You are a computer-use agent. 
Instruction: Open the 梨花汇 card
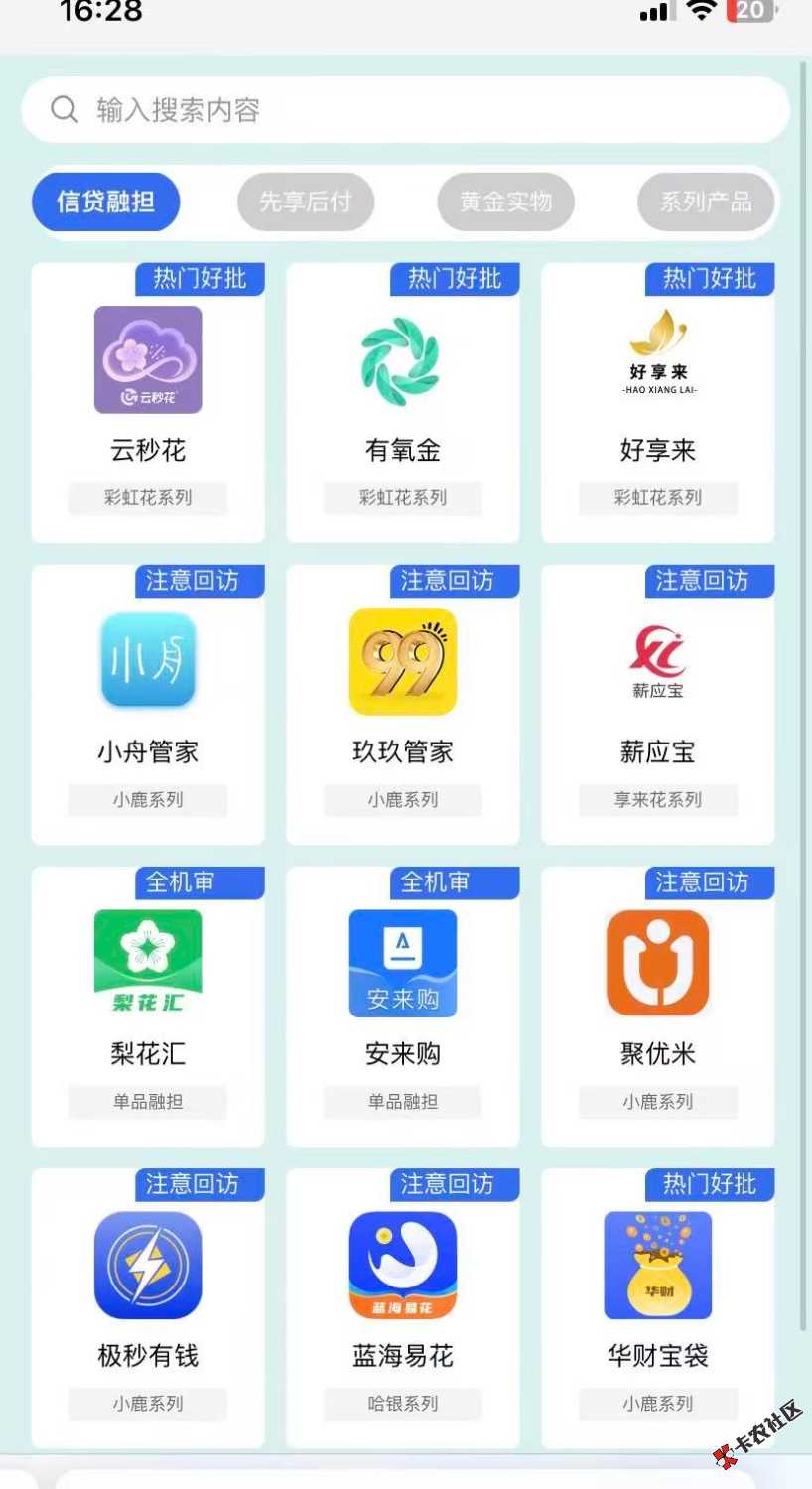148,1006
